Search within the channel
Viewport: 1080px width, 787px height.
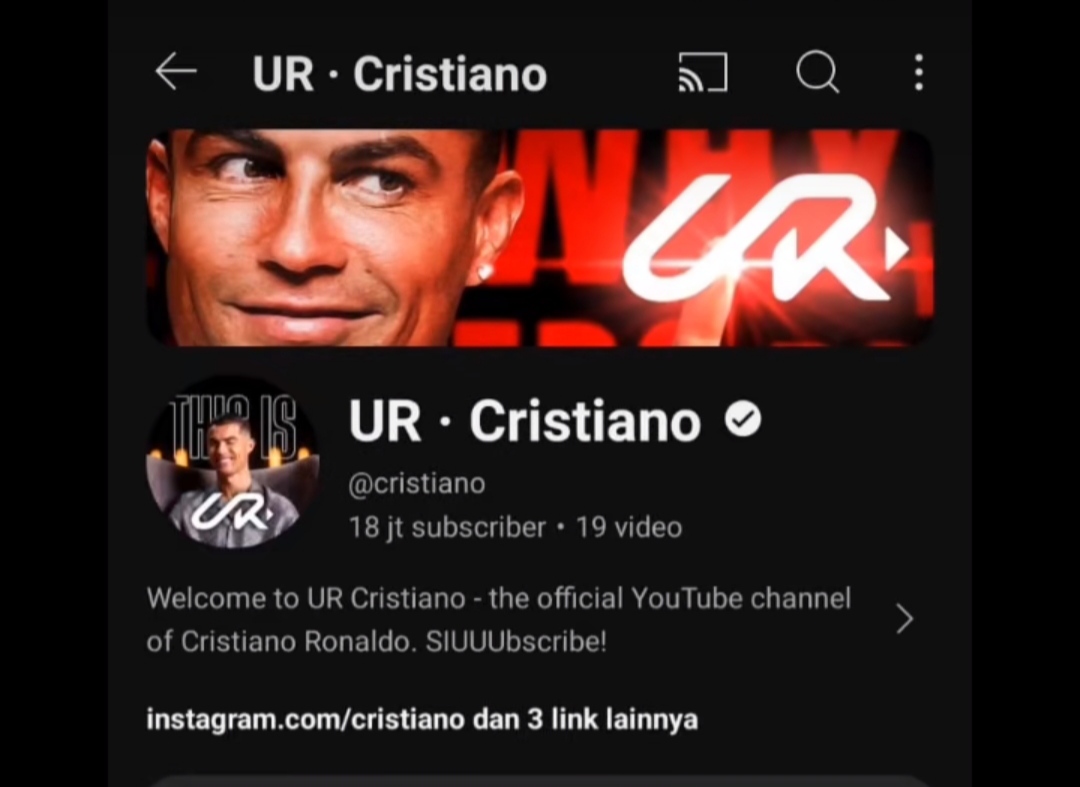[x=817, y=73]
